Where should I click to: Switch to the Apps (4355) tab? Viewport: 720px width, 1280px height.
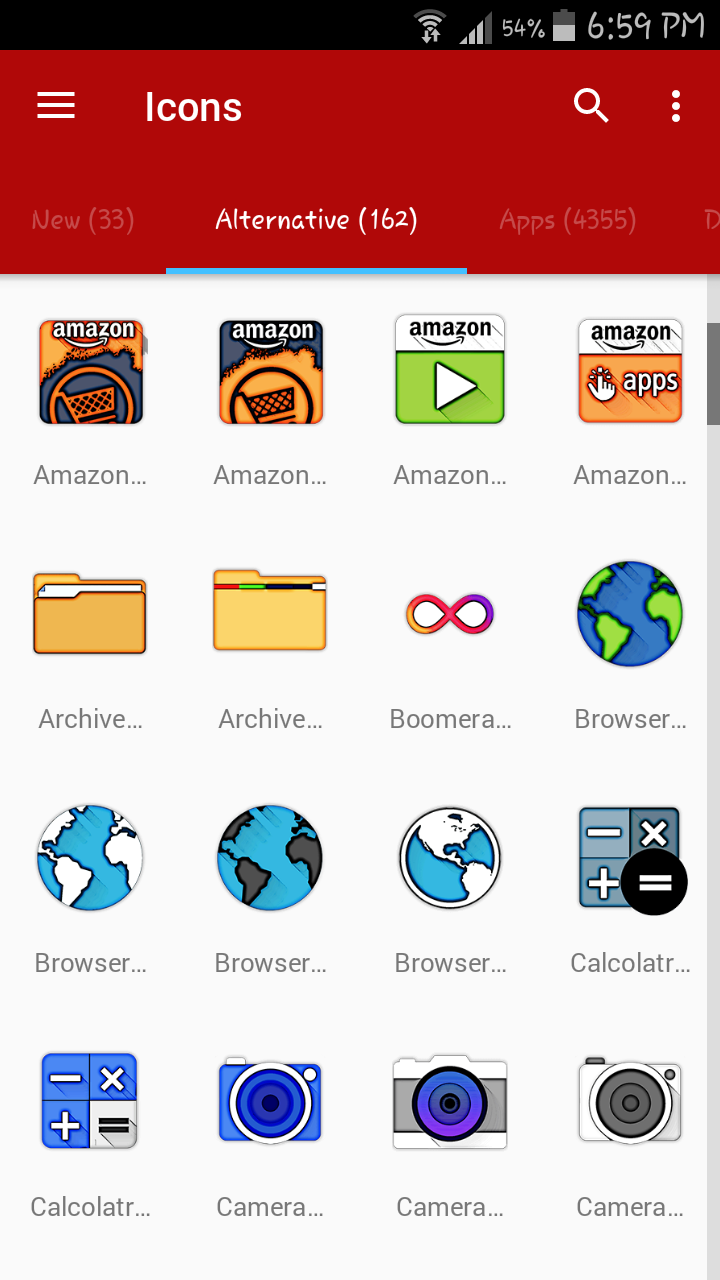tap(567, 220)
